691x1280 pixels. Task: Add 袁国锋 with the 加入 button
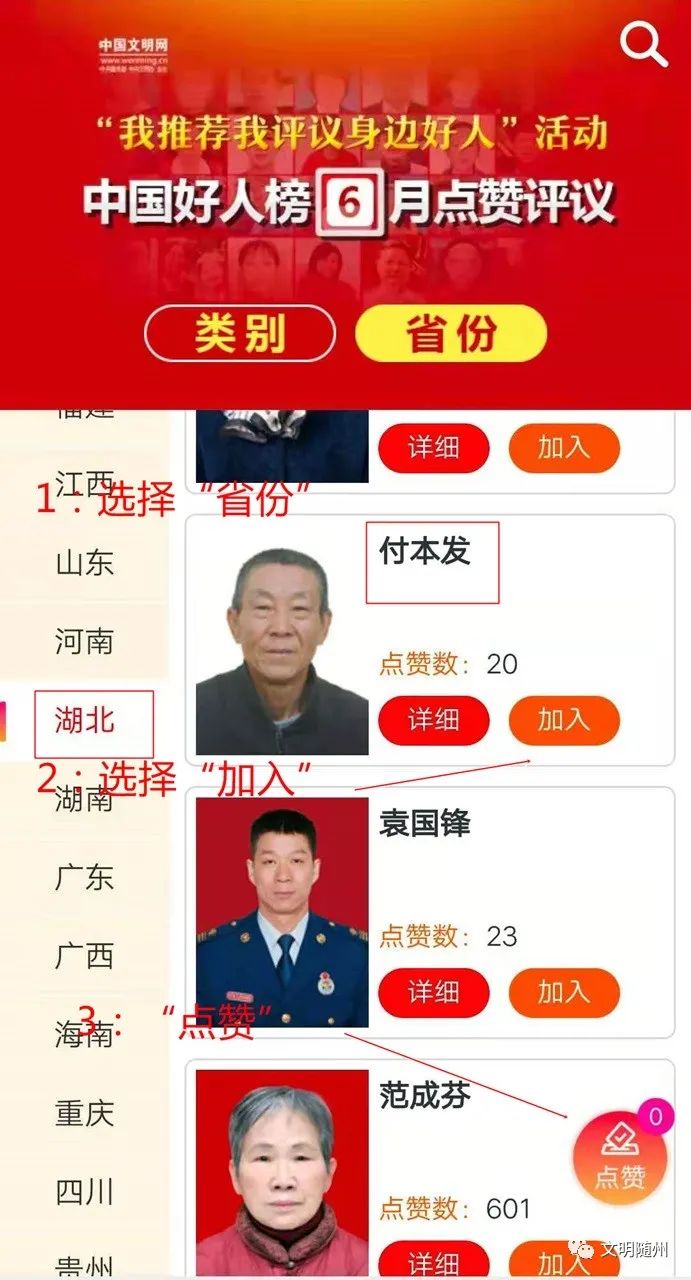(x=564, y=992)
